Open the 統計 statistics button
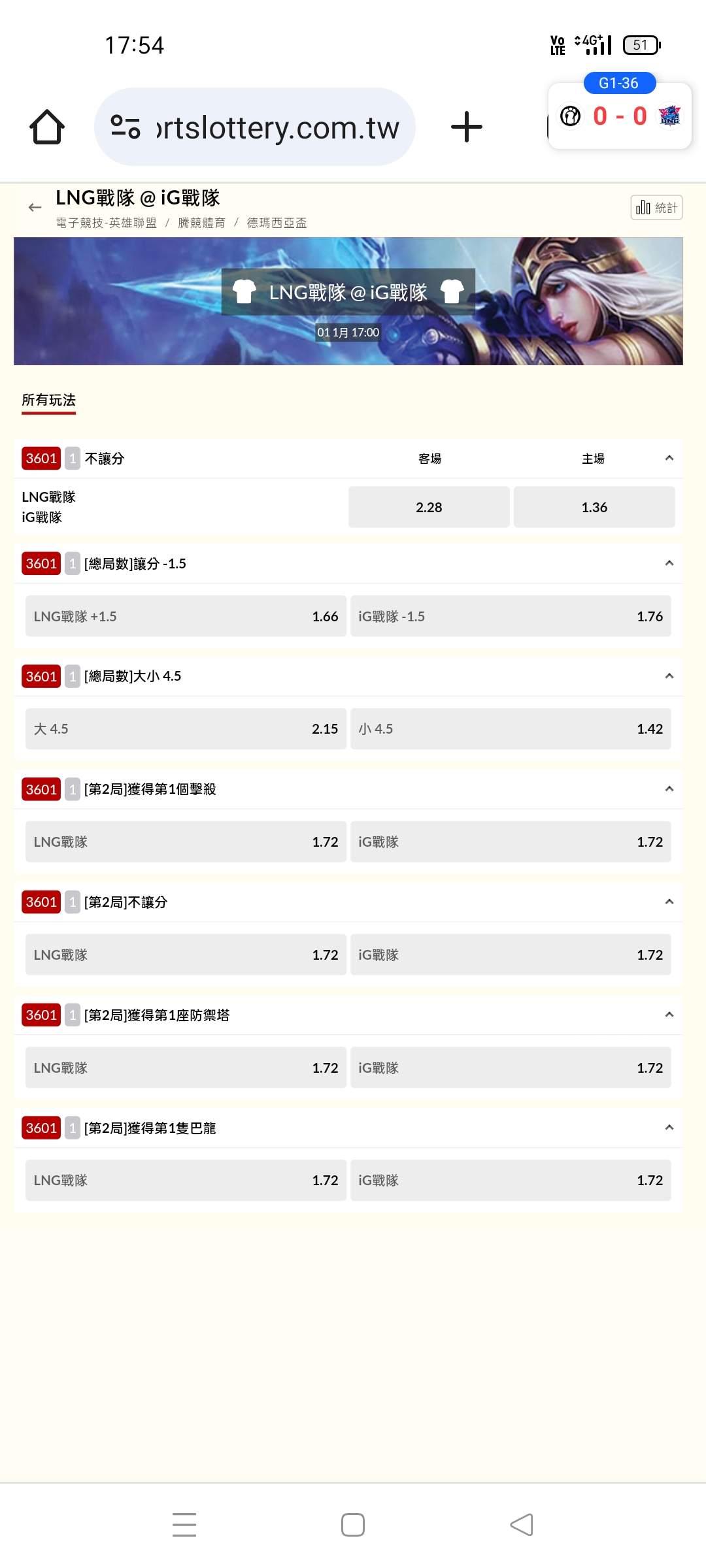 click(x=656, y=208)
